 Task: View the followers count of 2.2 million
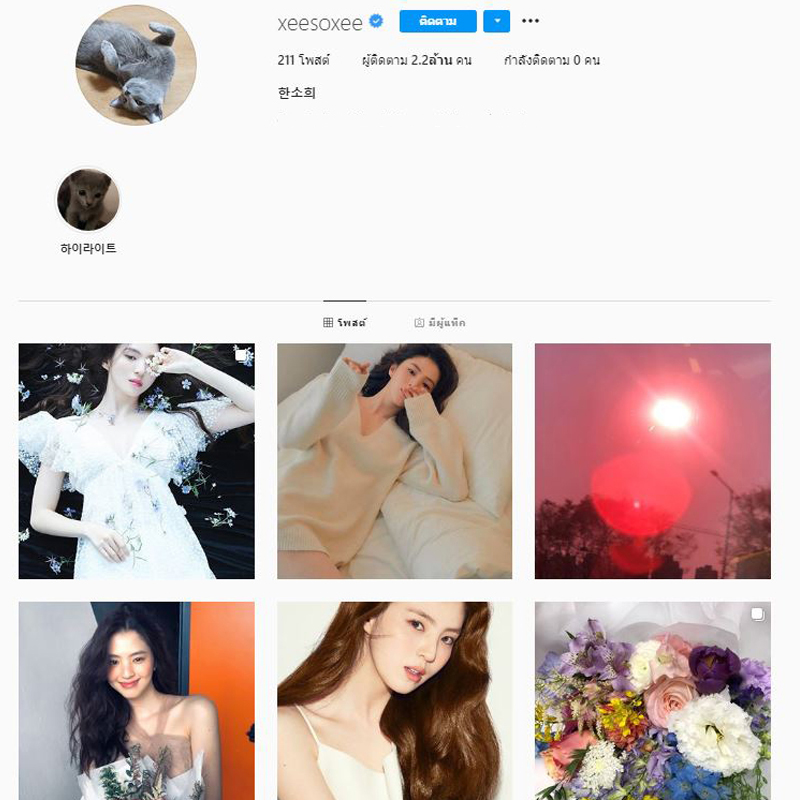pos(416,60)
